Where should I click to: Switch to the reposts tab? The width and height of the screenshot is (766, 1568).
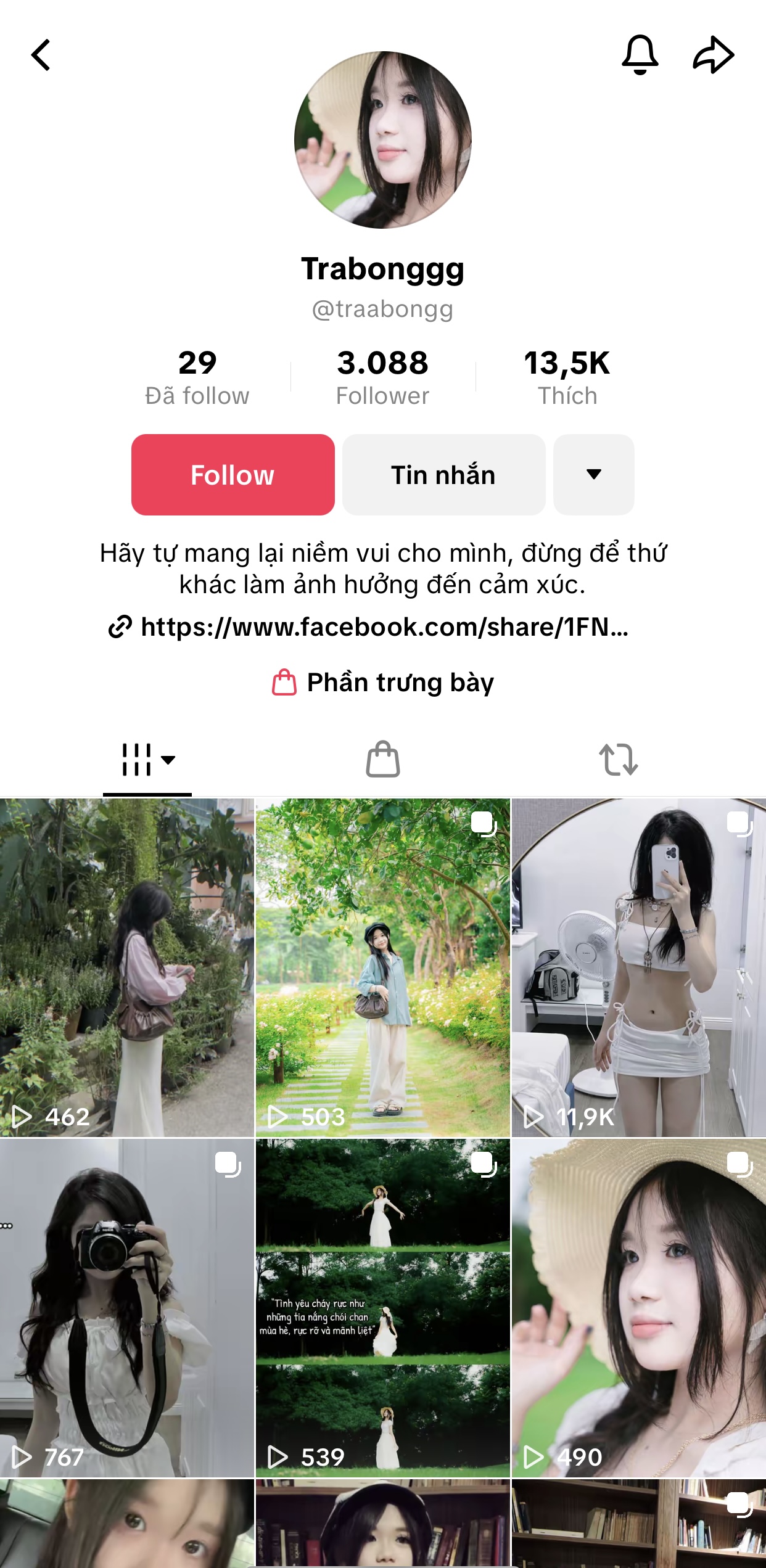[x=619, y=759]
